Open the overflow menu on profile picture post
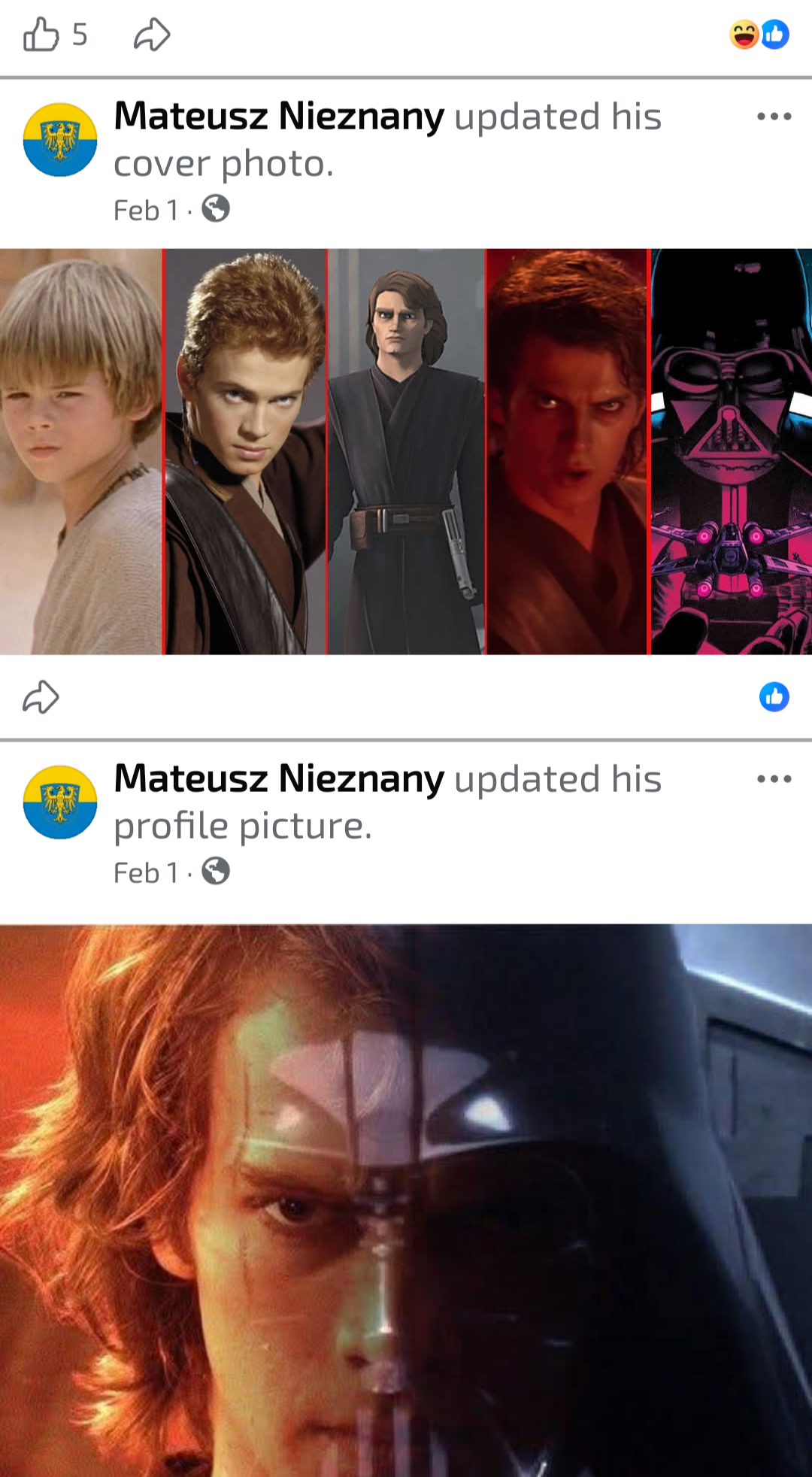The height and width of the screenshot is (1477, 812). click(774, 779)
